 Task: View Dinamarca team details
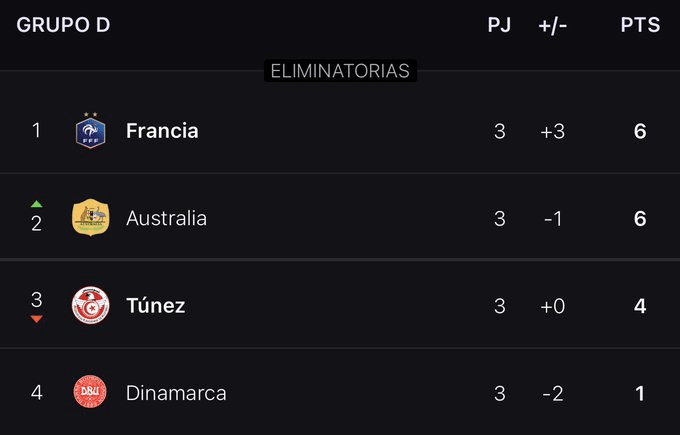pyautogui.click(x=176, y=393)
